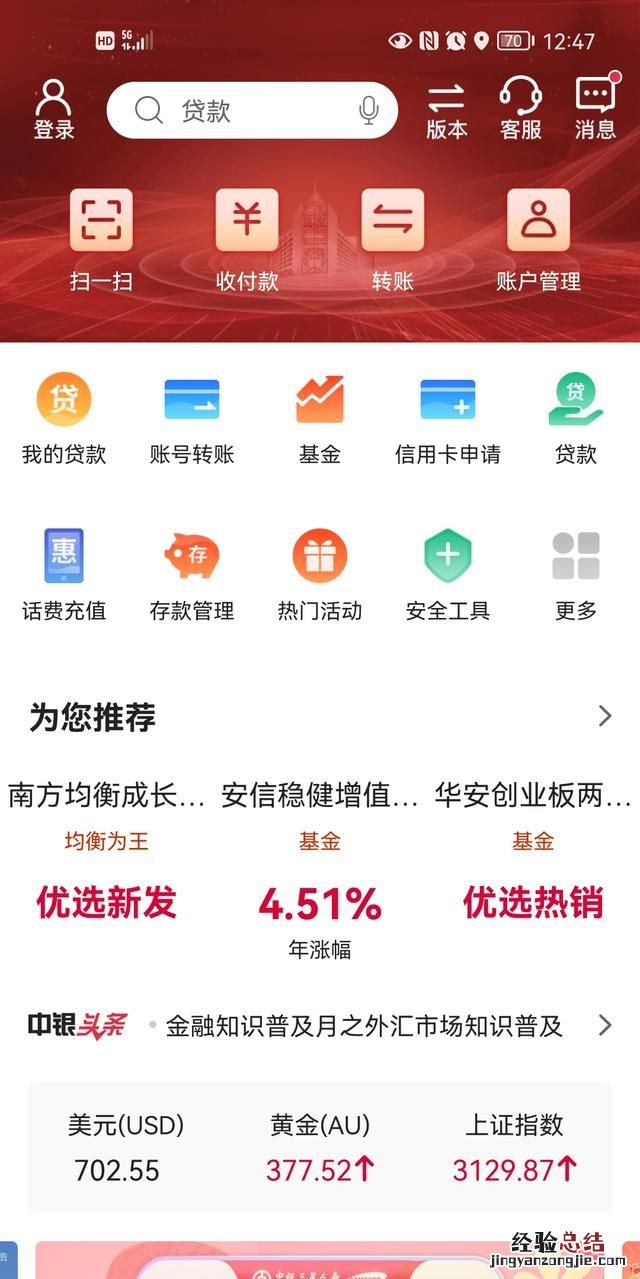Image resolution: width=640 pixels, height=1279 pixels.
Task: Show 更多 services
Action: [x=576, y=575]
